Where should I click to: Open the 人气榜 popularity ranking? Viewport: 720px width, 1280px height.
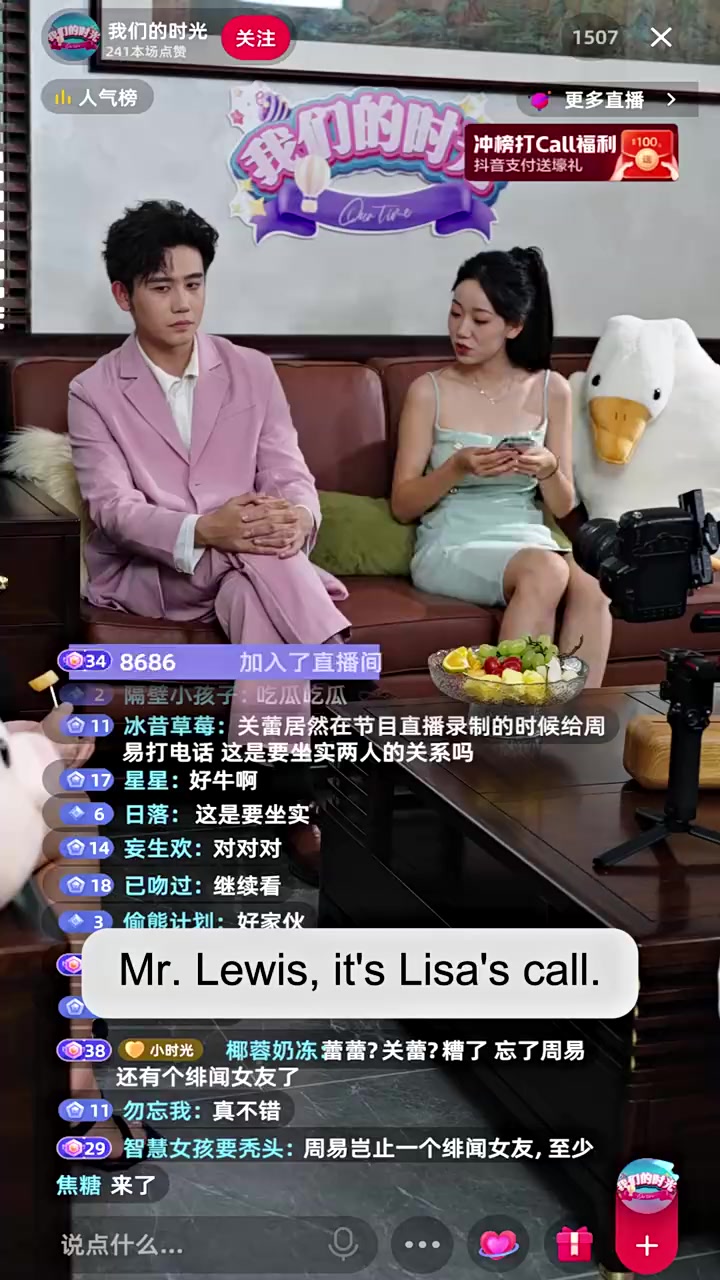click(x=97, y=98)
